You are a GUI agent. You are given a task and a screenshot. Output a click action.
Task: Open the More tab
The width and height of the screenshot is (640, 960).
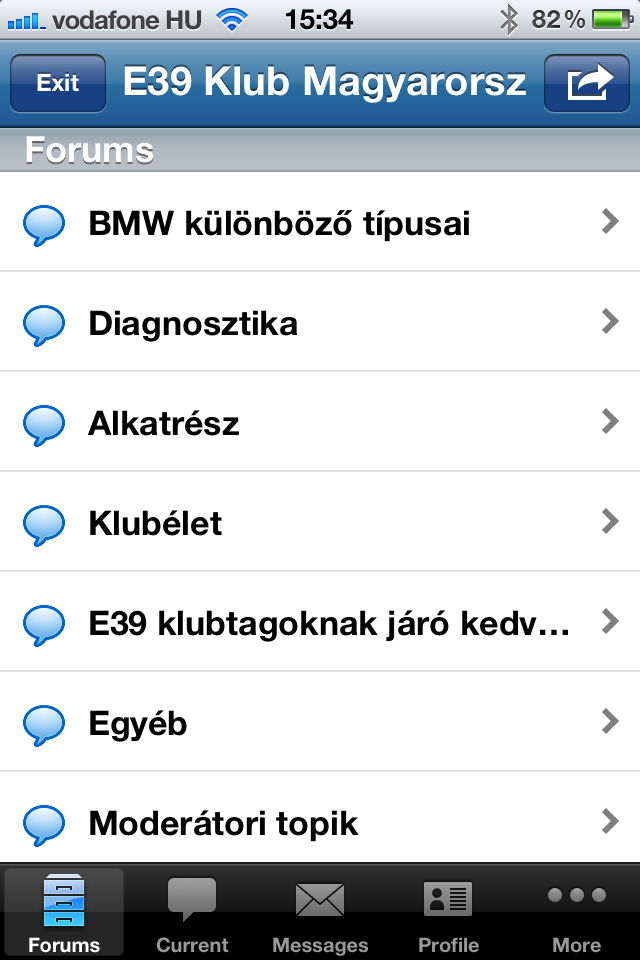576,913
